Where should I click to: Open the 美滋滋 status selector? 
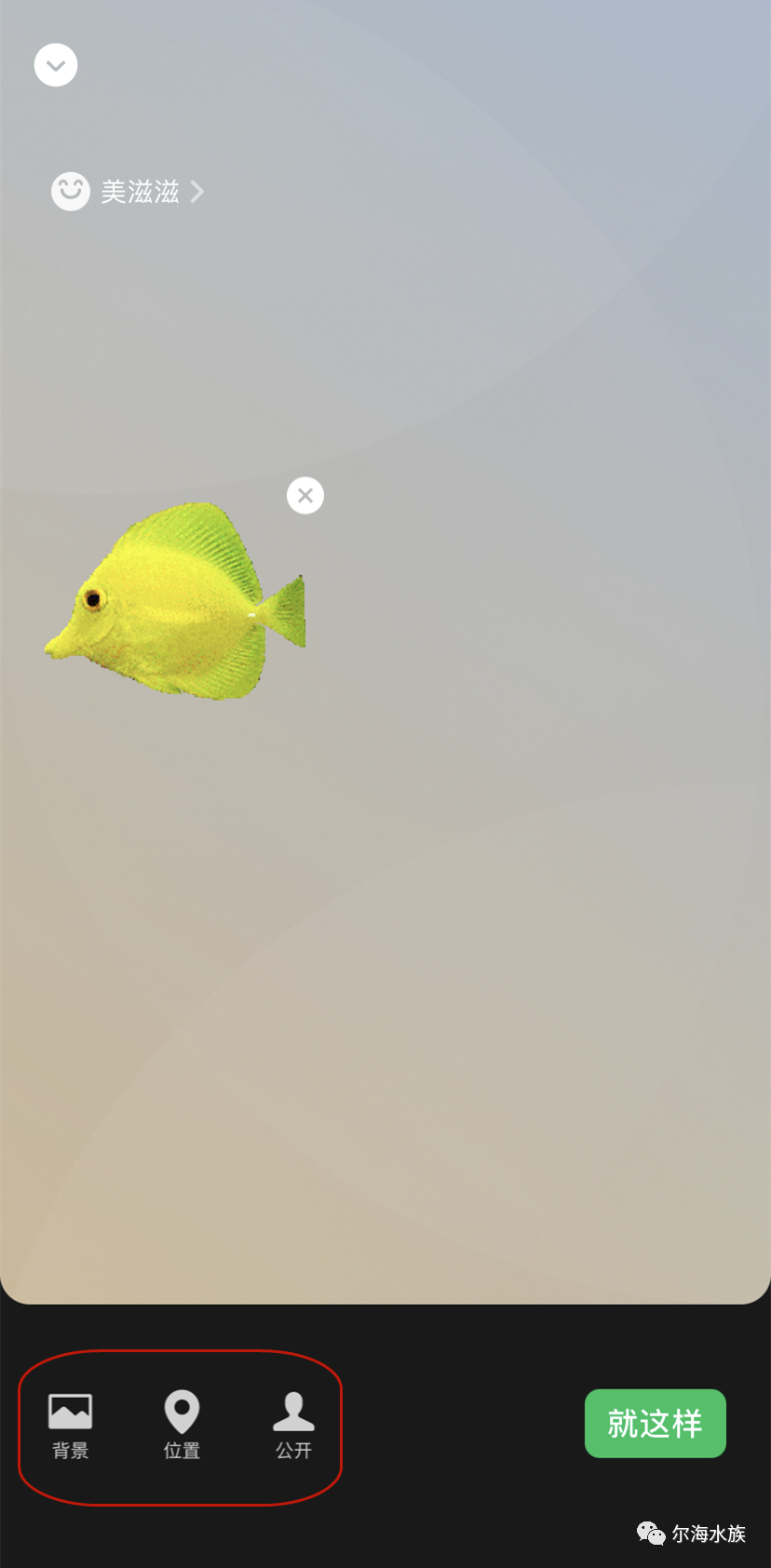tap(128, 192)
